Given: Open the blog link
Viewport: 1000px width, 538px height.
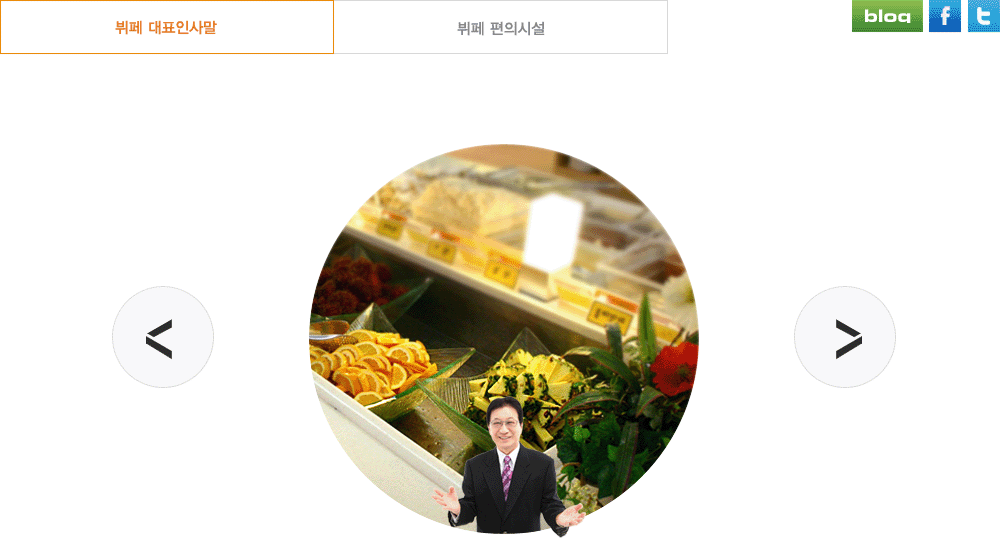Looking at the screenshot, I should [887, 16].
